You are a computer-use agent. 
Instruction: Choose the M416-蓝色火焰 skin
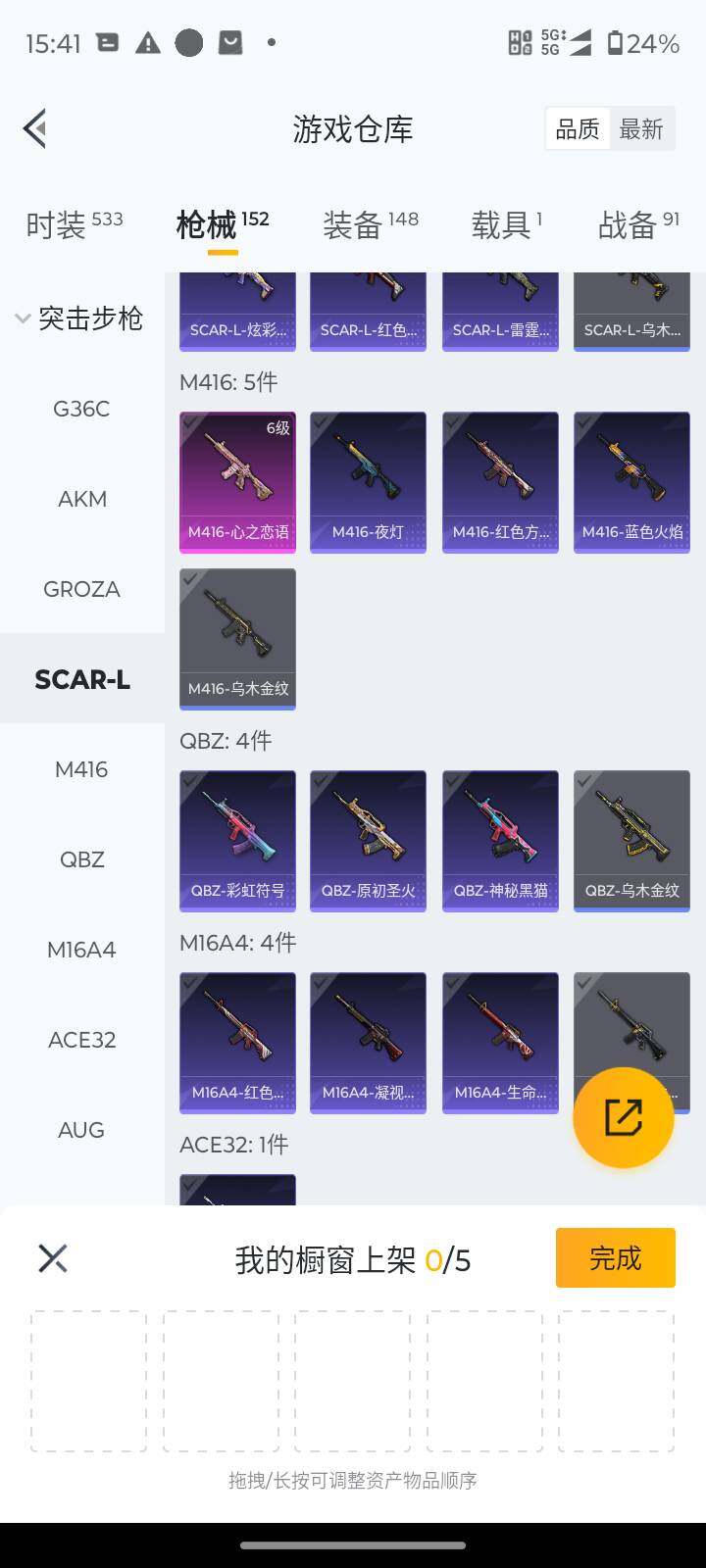tap(631, 481)
